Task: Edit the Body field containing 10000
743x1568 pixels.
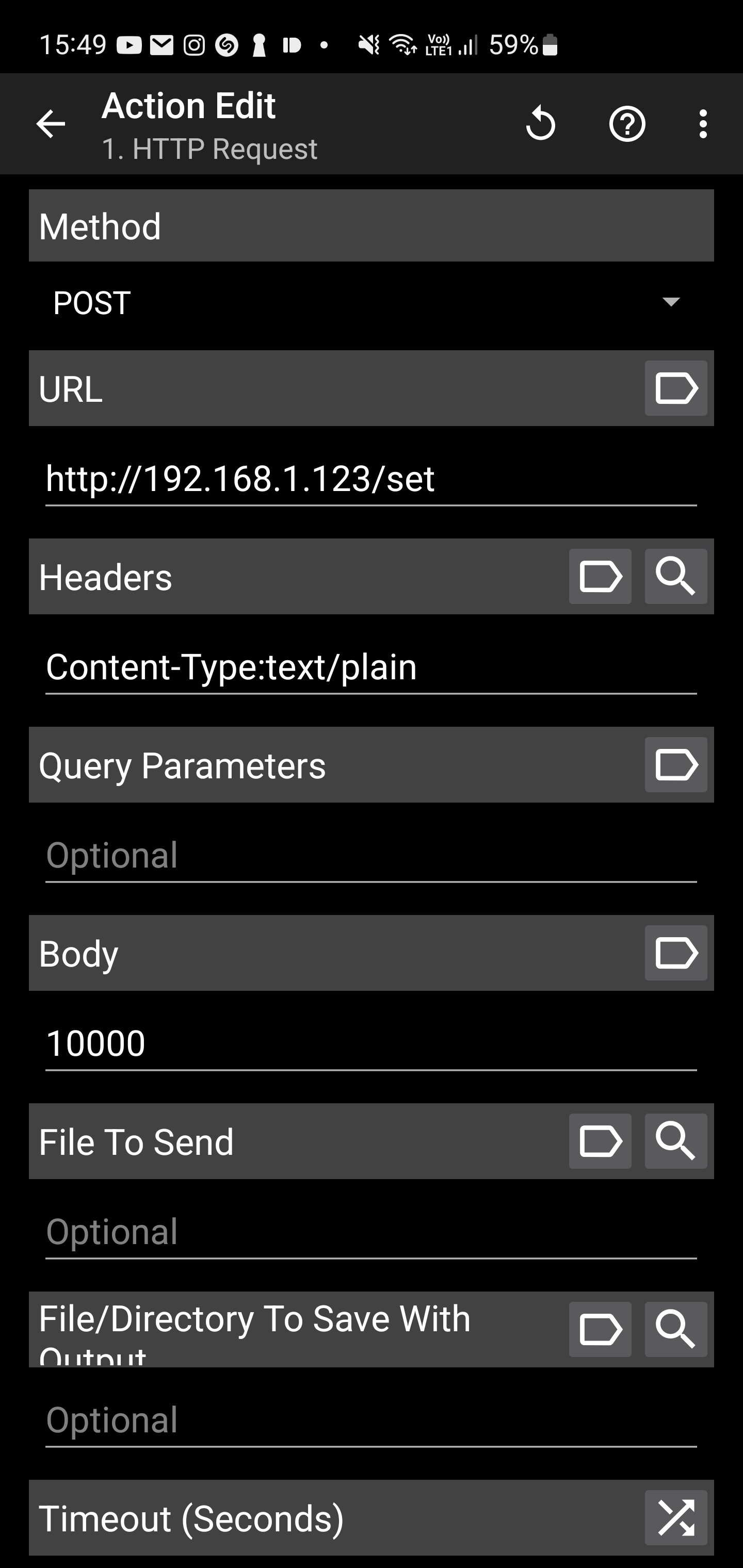Action: click(370, 1043)
